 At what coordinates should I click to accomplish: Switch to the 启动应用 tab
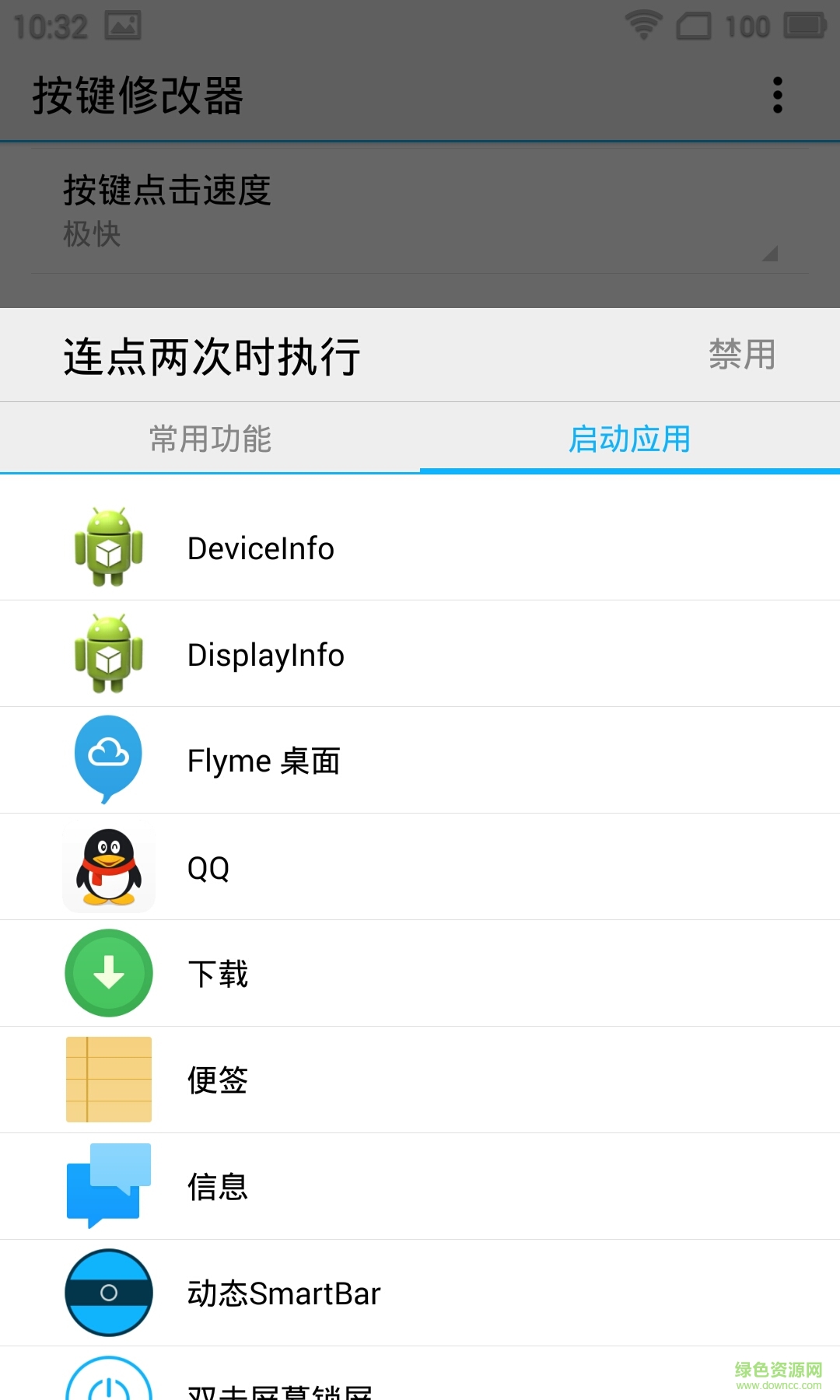point(630,439)
